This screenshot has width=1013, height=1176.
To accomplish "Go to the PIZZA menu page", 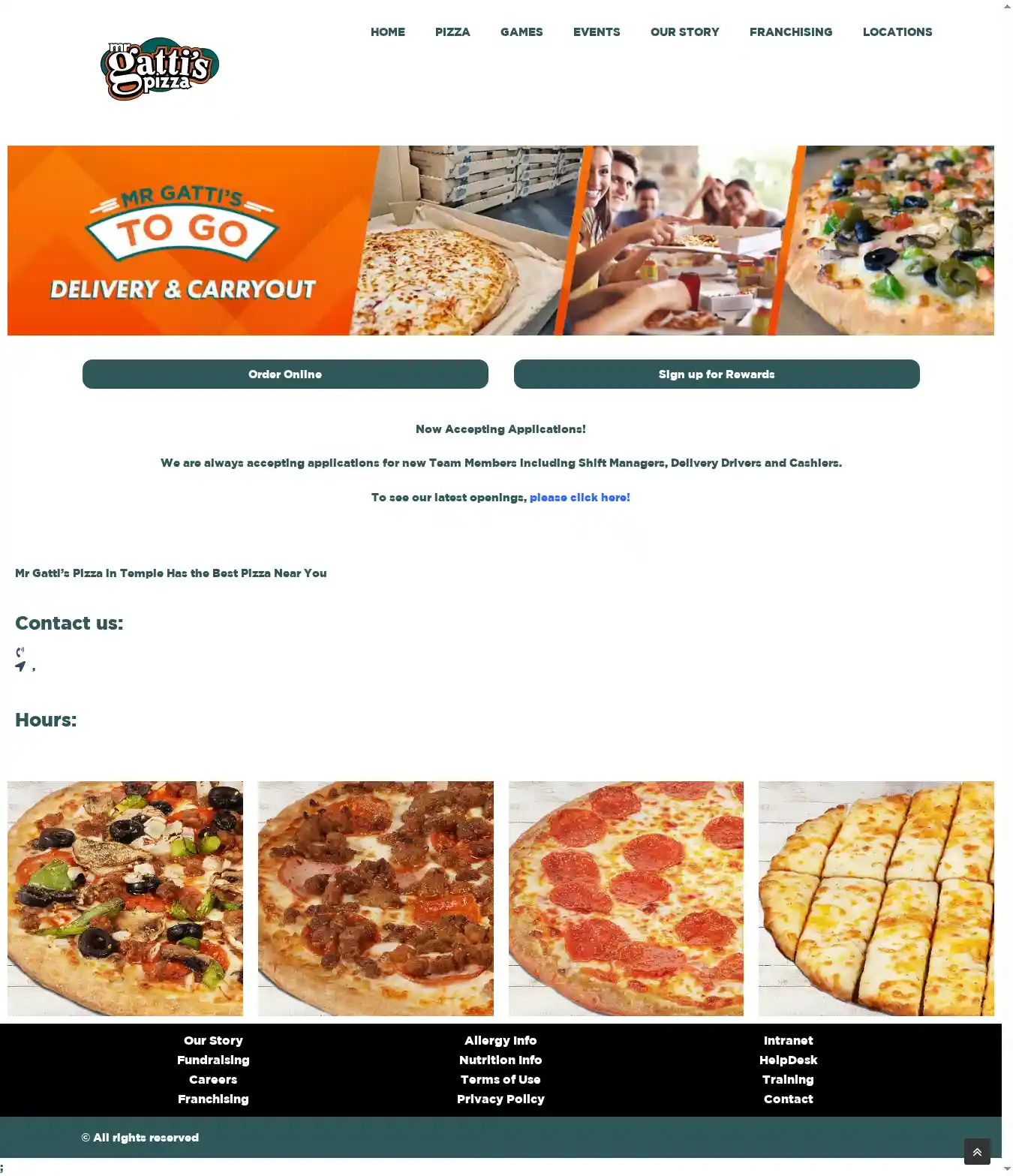I will coord(452,32).
